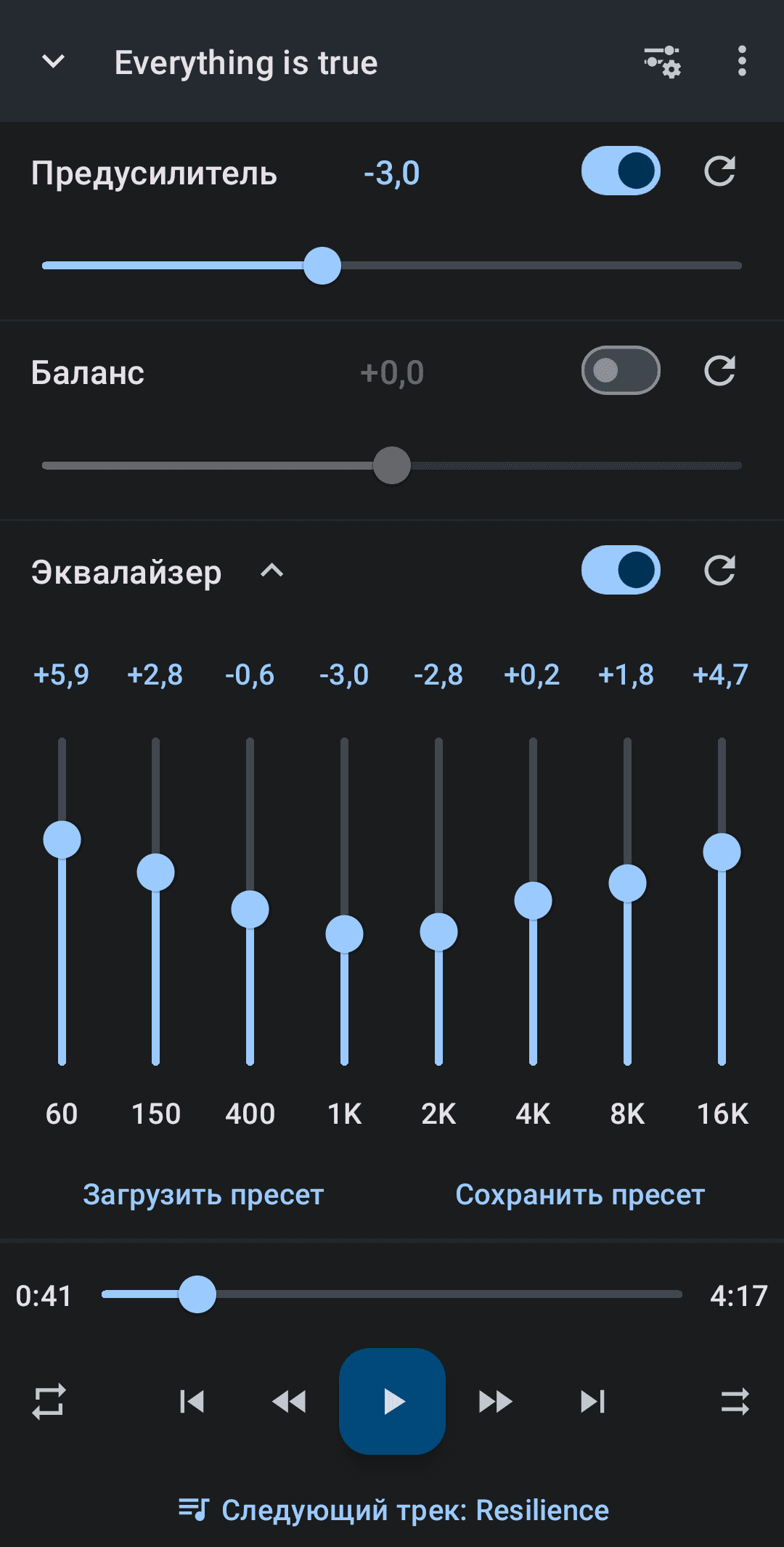The image size is (784, 1547).
Task: Skip to the next track
Action: [x=592, y=1401]
